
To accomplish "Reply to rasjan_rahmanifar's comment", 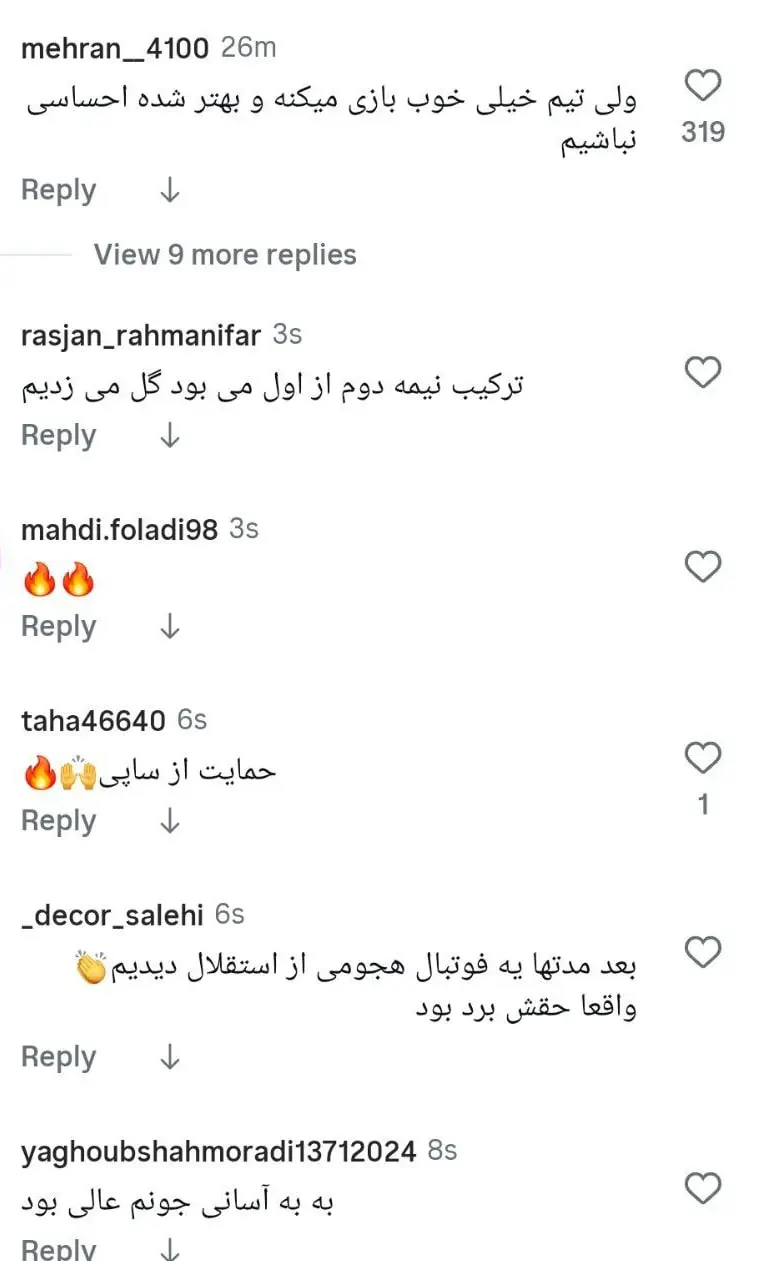I will pyautogui.click(x=58, y=435).
